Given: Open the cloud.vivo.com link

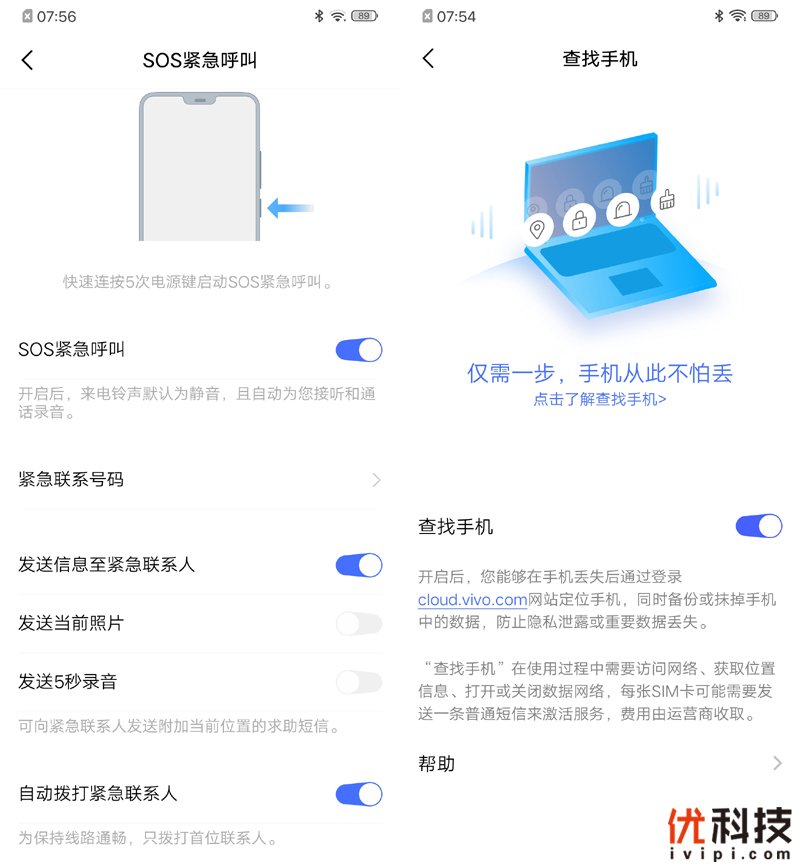Looking at the screenshot, I should (x=471, y=600).
